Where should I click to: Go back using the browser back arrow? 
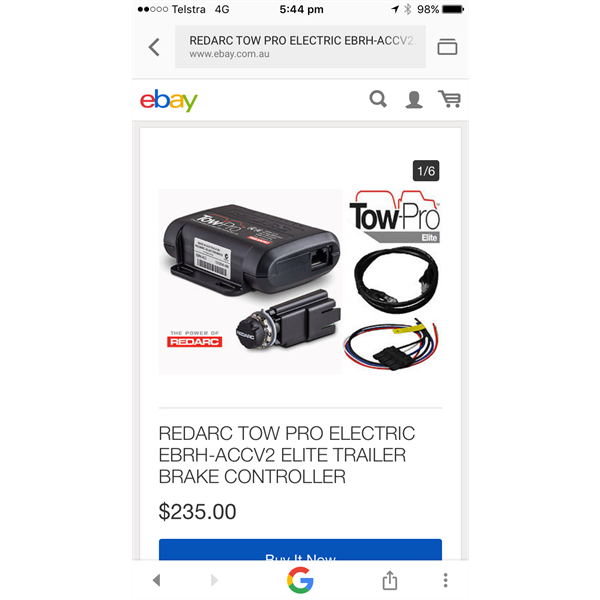pos(154,47)
